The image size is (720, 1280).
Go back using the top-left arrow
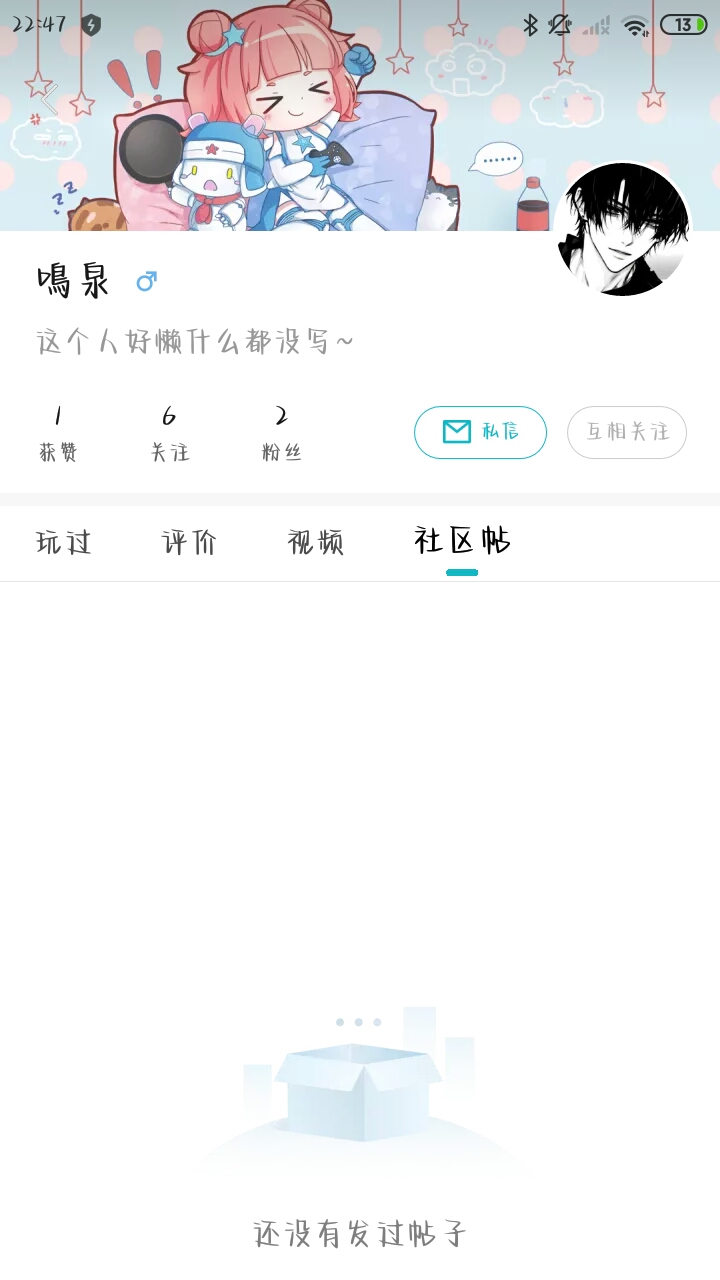coord(48,98)
